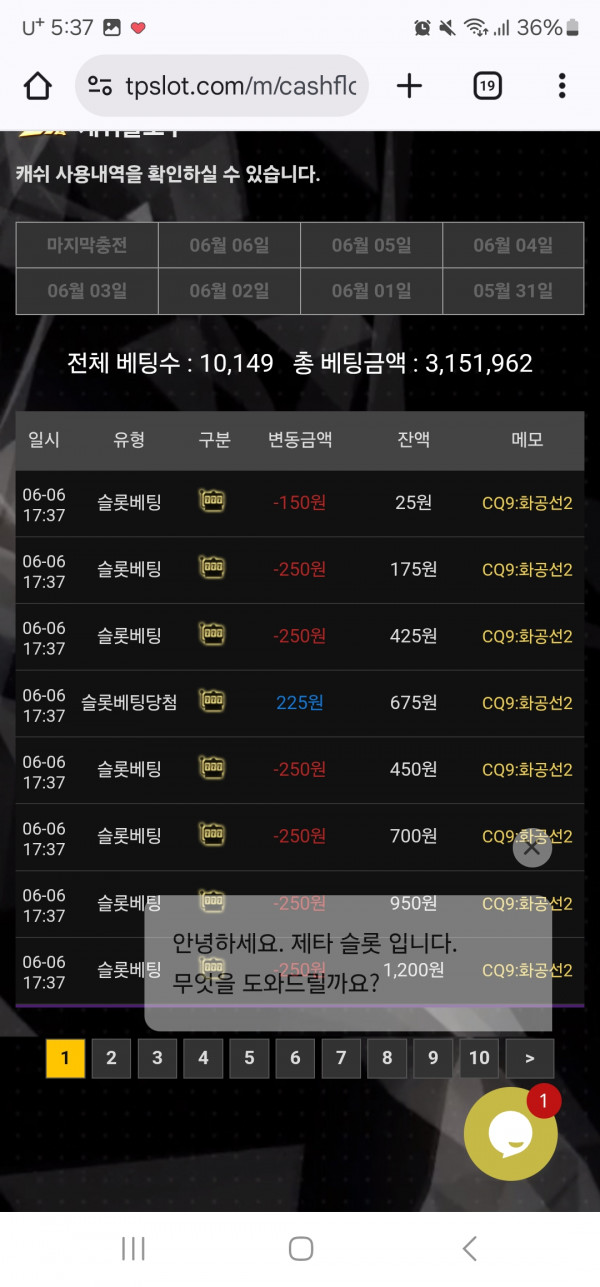Screen dimensions: 600x1287
Task: Go to page 2 of history
Action: tap(111, 1058)
